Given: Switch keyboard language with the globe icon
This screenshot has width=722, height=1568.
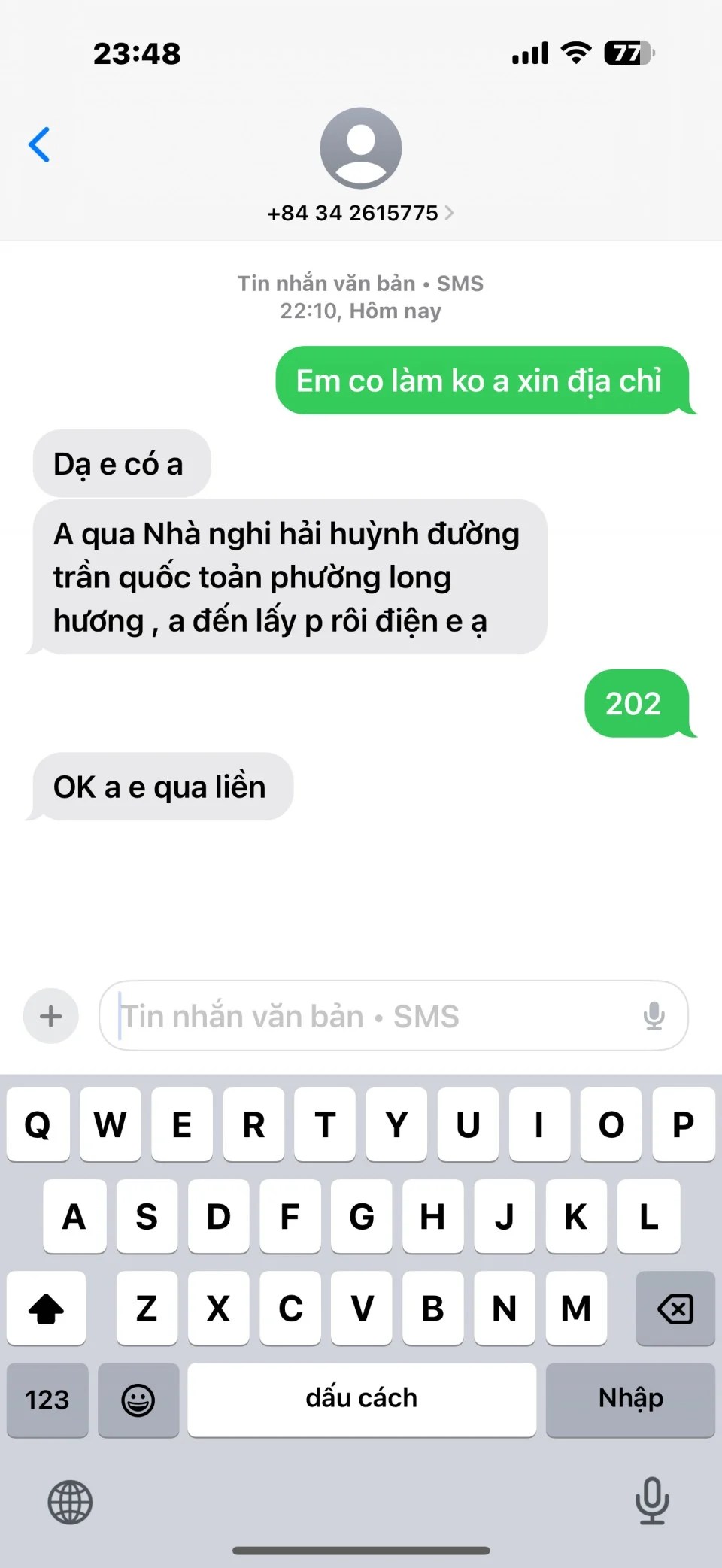Looking at the screenshot, I should coord(70,1502).
